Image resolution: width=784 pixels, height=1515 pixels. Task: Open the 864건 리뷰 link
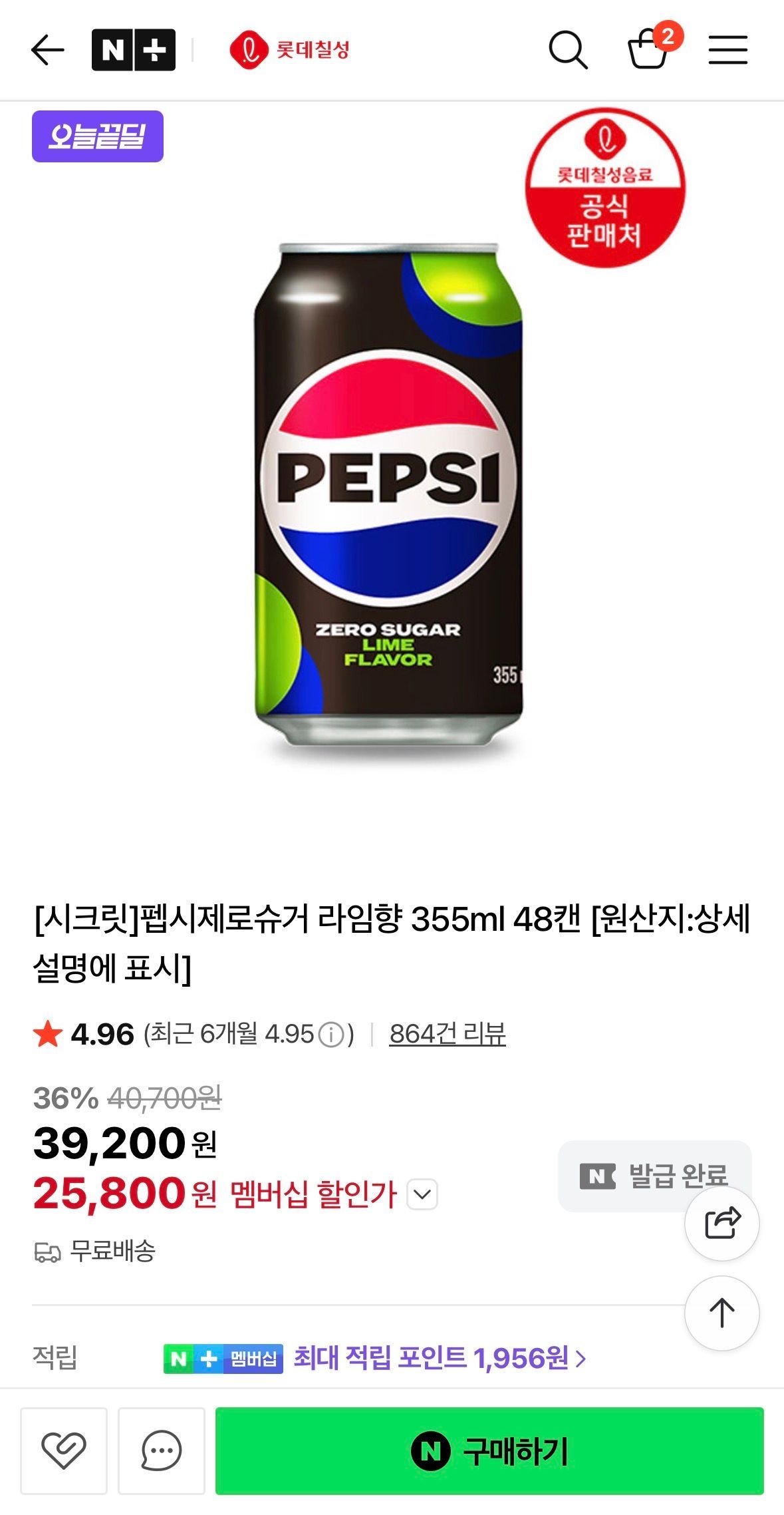pyautogui.click(x=448, y=1034)
